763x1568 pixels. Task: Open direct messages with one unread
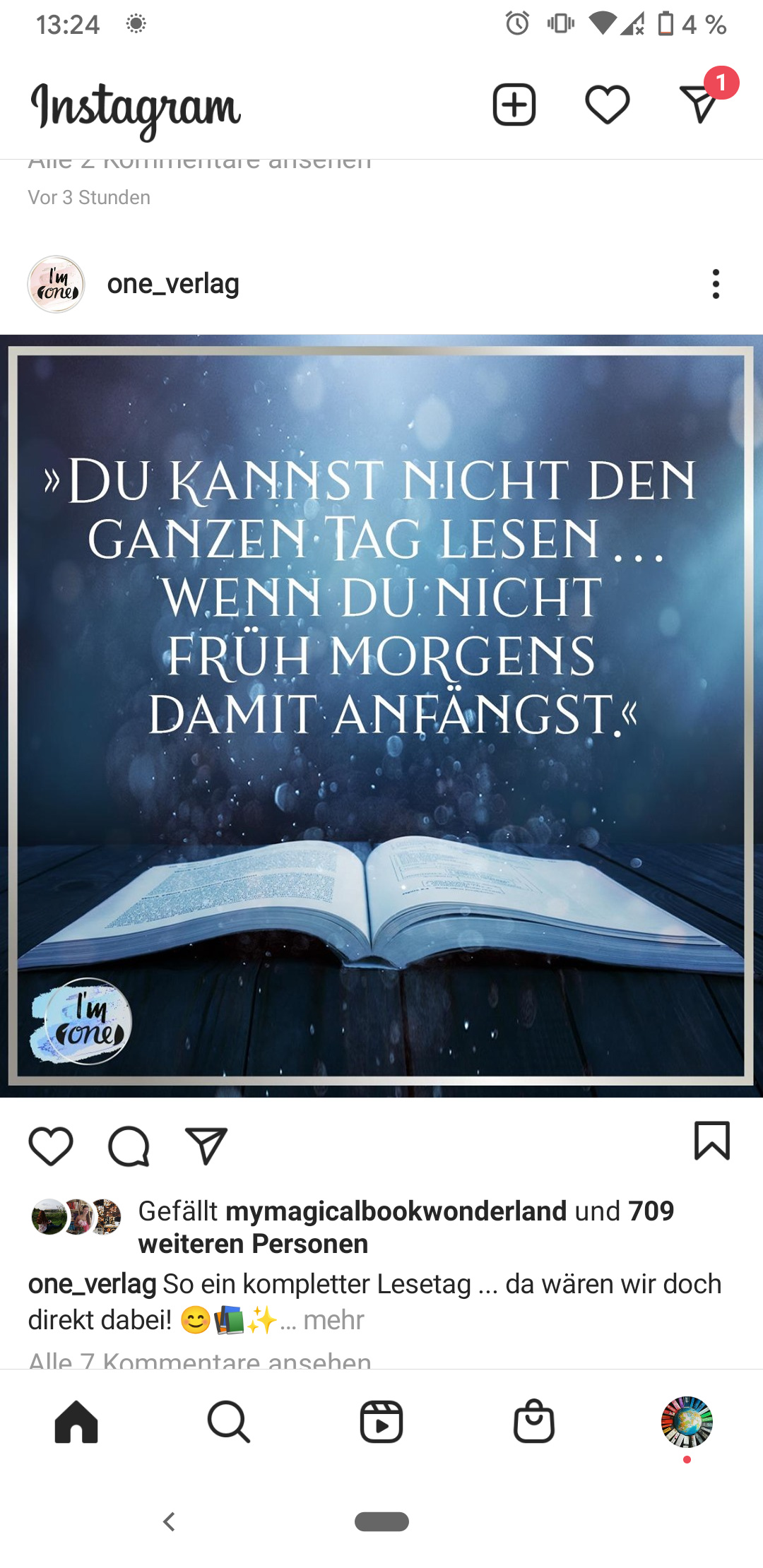click(x=701, y=102)
